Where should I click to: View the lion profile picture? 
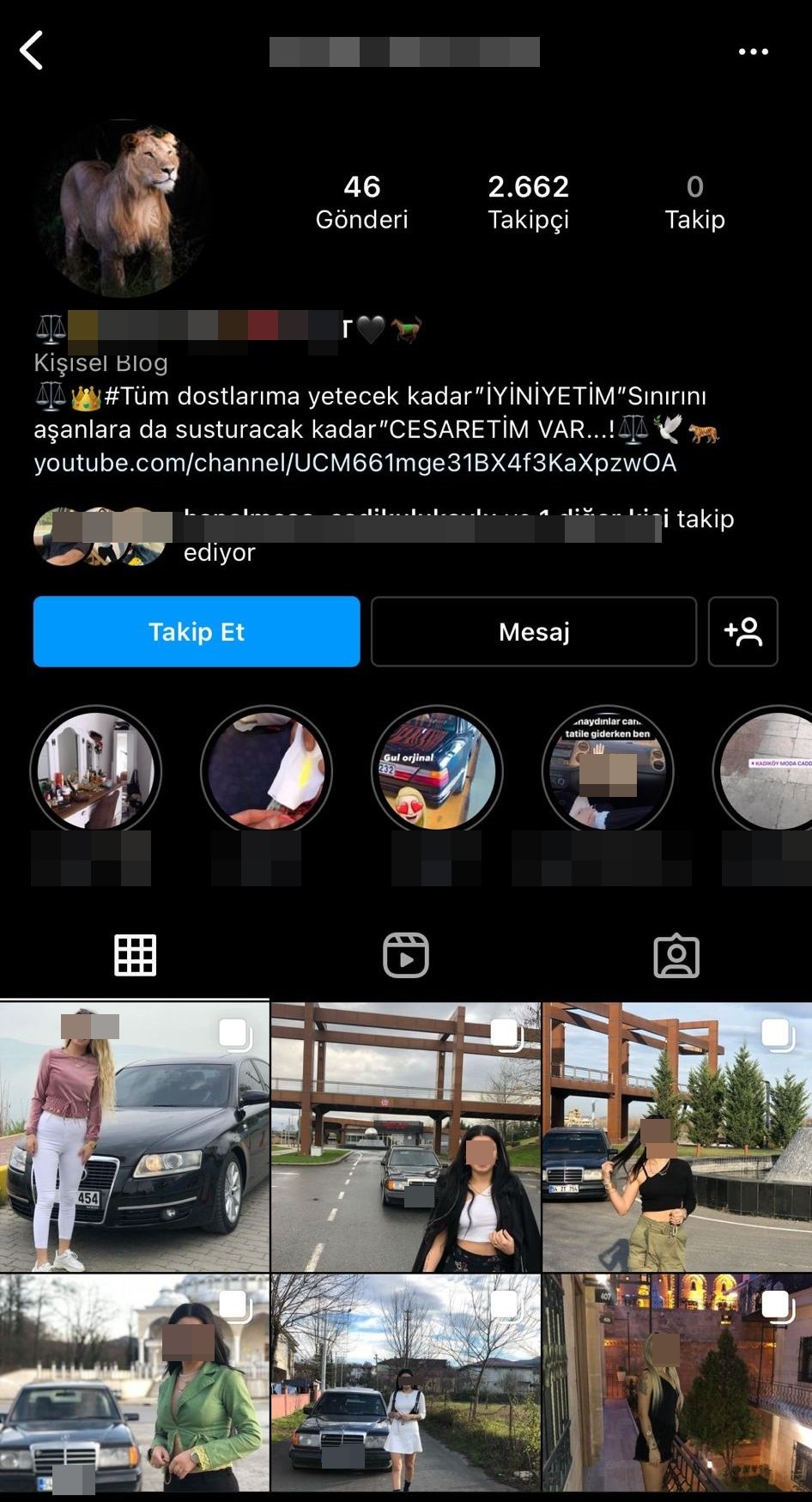point(120,209)
